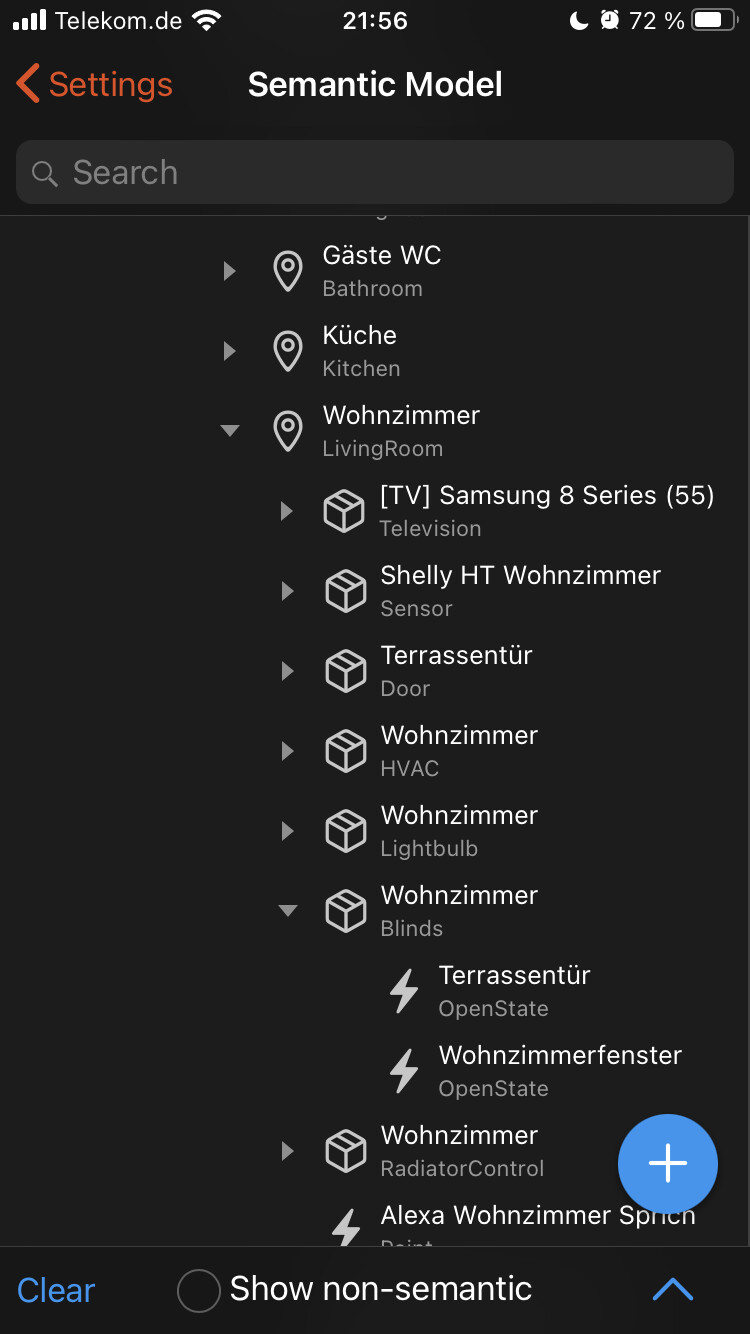Image resolution: width=750 pixels, height=1334 pixels.
Task: Select Shelly HT Wohnzimmer sensor
Action: pos(520,590)
